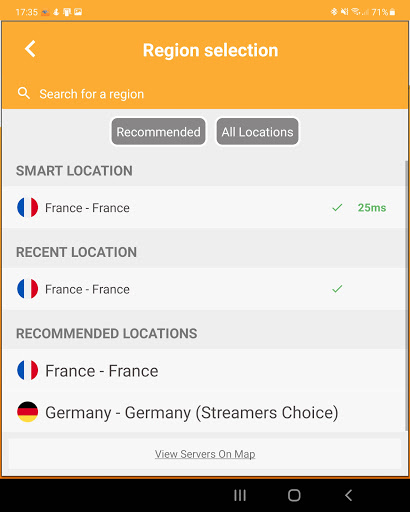This screenshot has height=512, width=410.
Task: Tap the Search for a region field
Action: [205, 94]
